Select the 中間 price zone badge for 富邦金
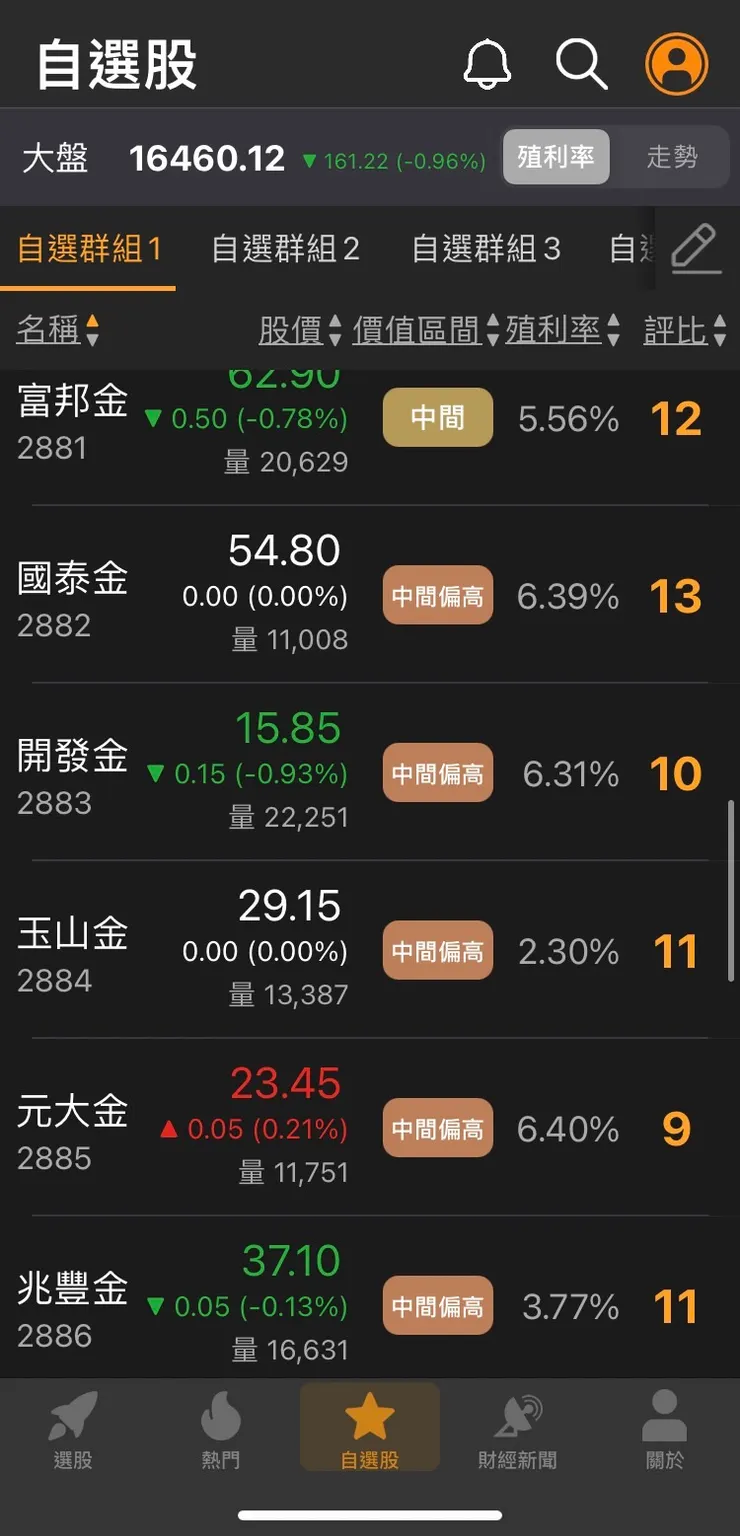 437,418
